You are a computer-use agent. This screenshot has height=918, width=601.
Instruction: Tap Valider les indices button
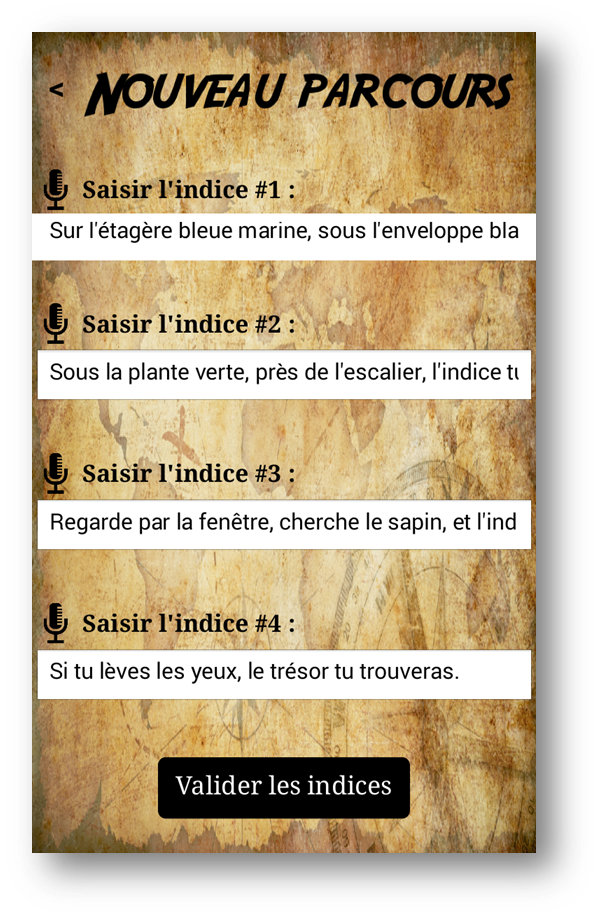click(284, 787)
